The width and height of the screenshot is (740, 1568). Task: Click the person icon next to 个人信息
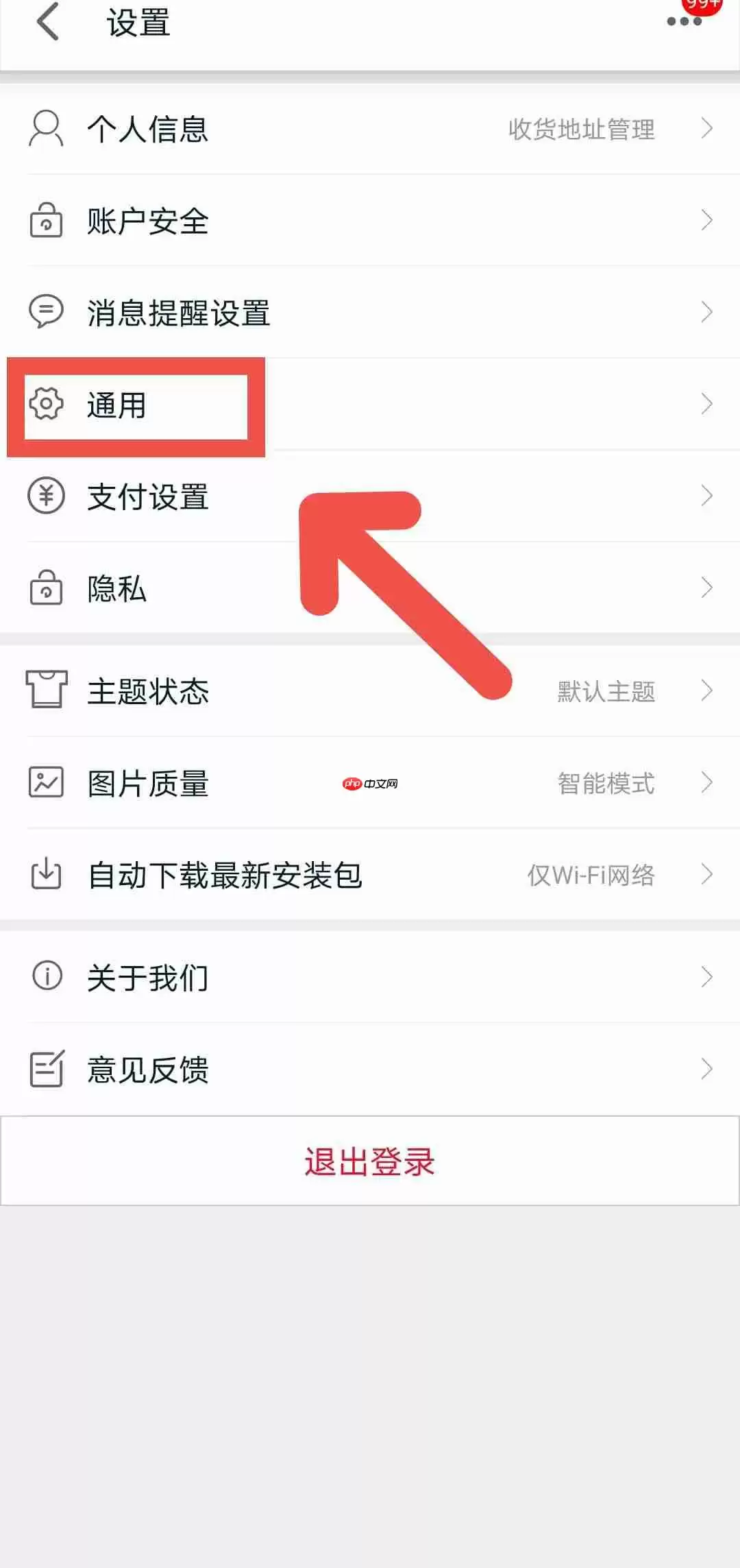click(45, 128)
